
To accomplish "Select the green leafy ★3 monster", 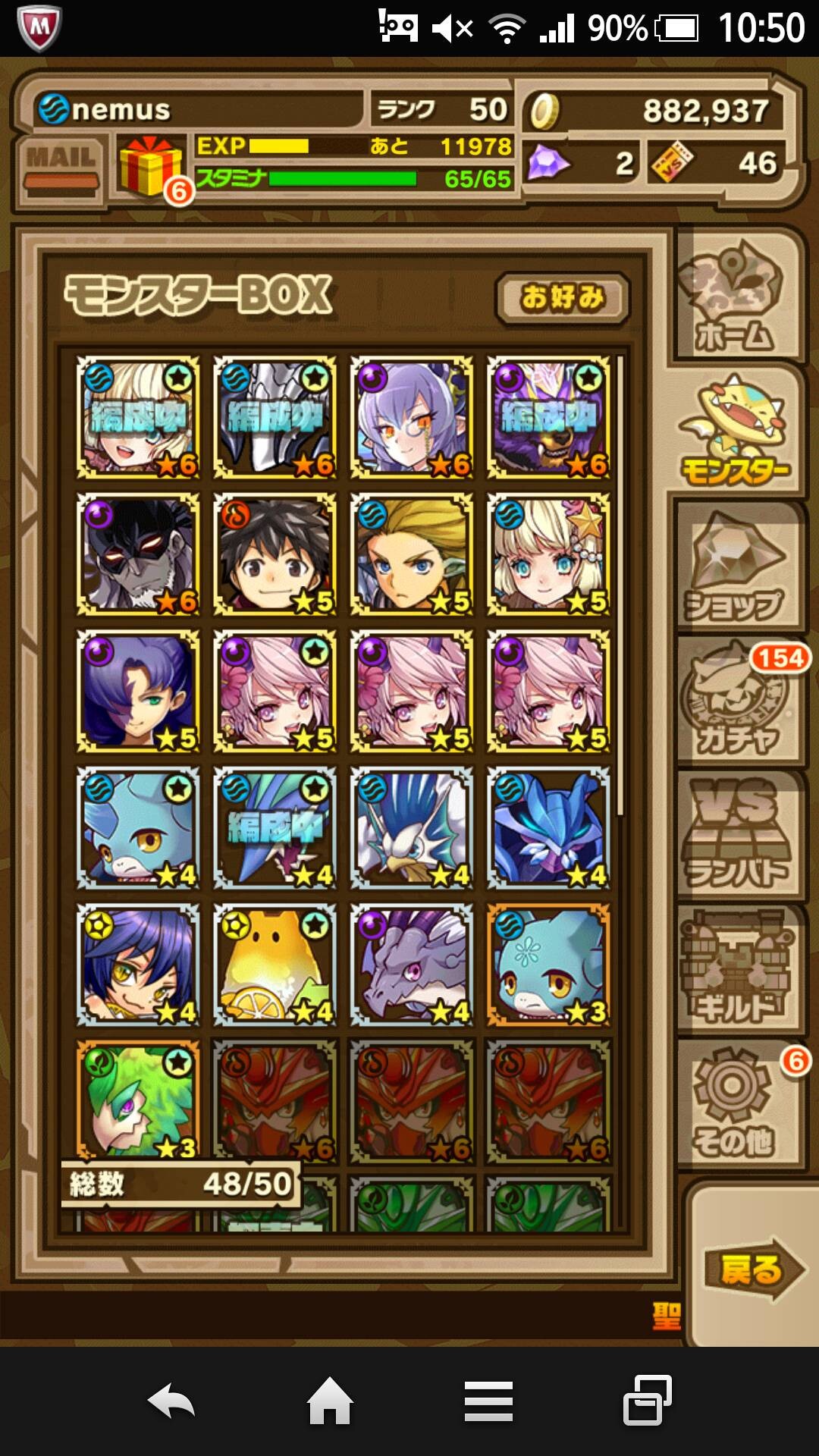I will click(138, 1101).
